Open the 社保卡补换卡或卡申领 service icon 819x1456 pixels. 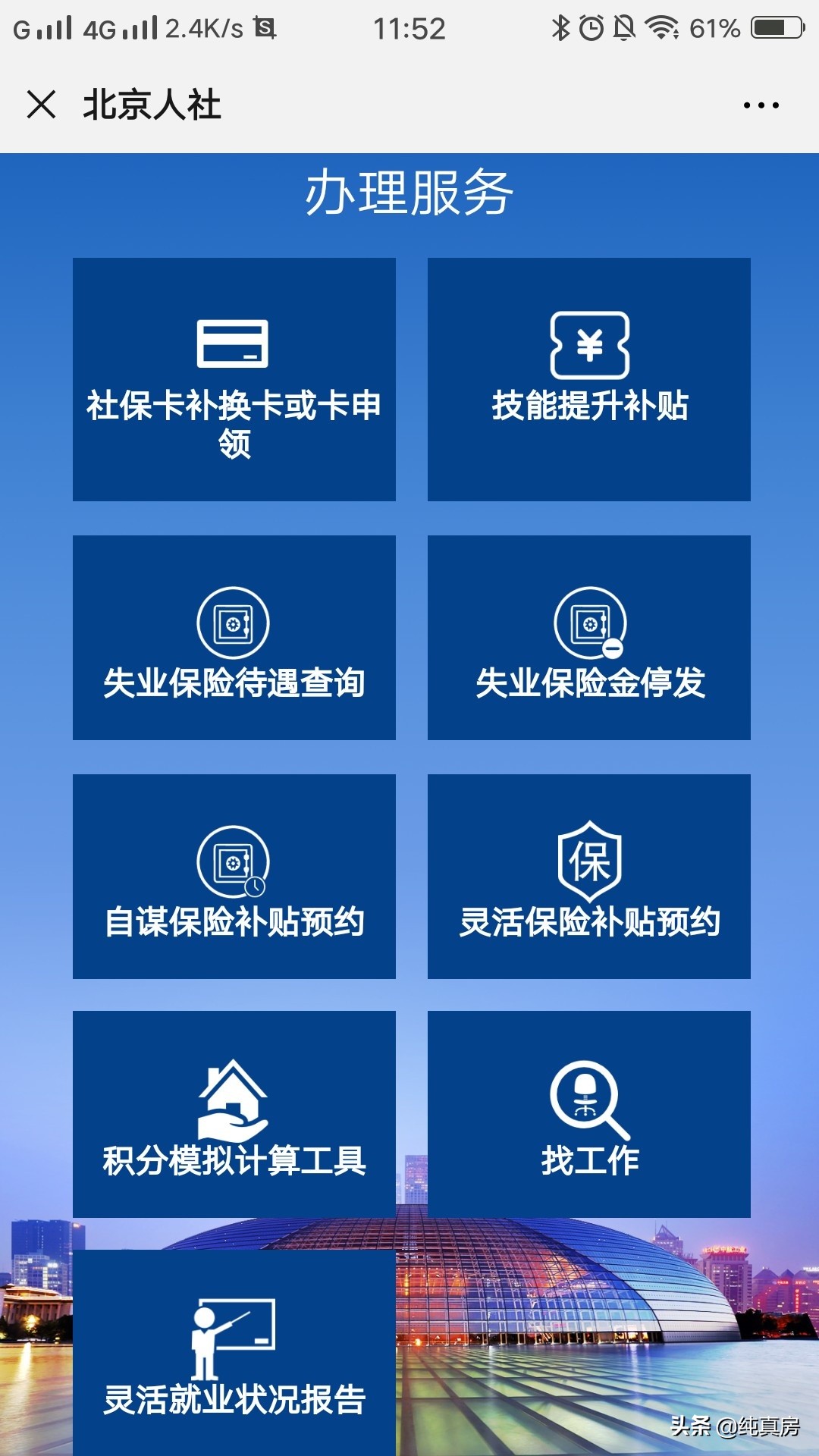point(232,343)
